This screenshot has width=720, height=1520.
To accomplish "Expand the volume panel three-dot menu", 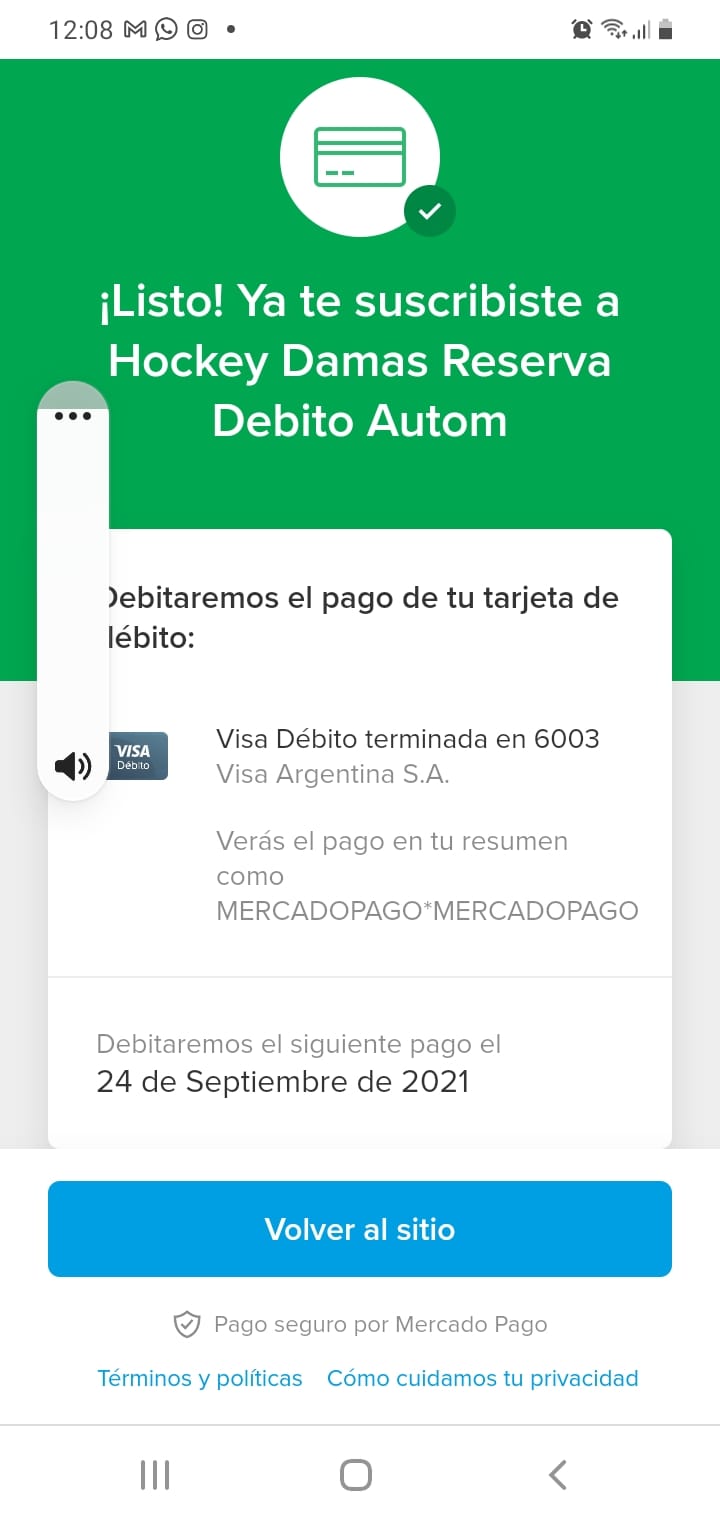I will (73, 416).
